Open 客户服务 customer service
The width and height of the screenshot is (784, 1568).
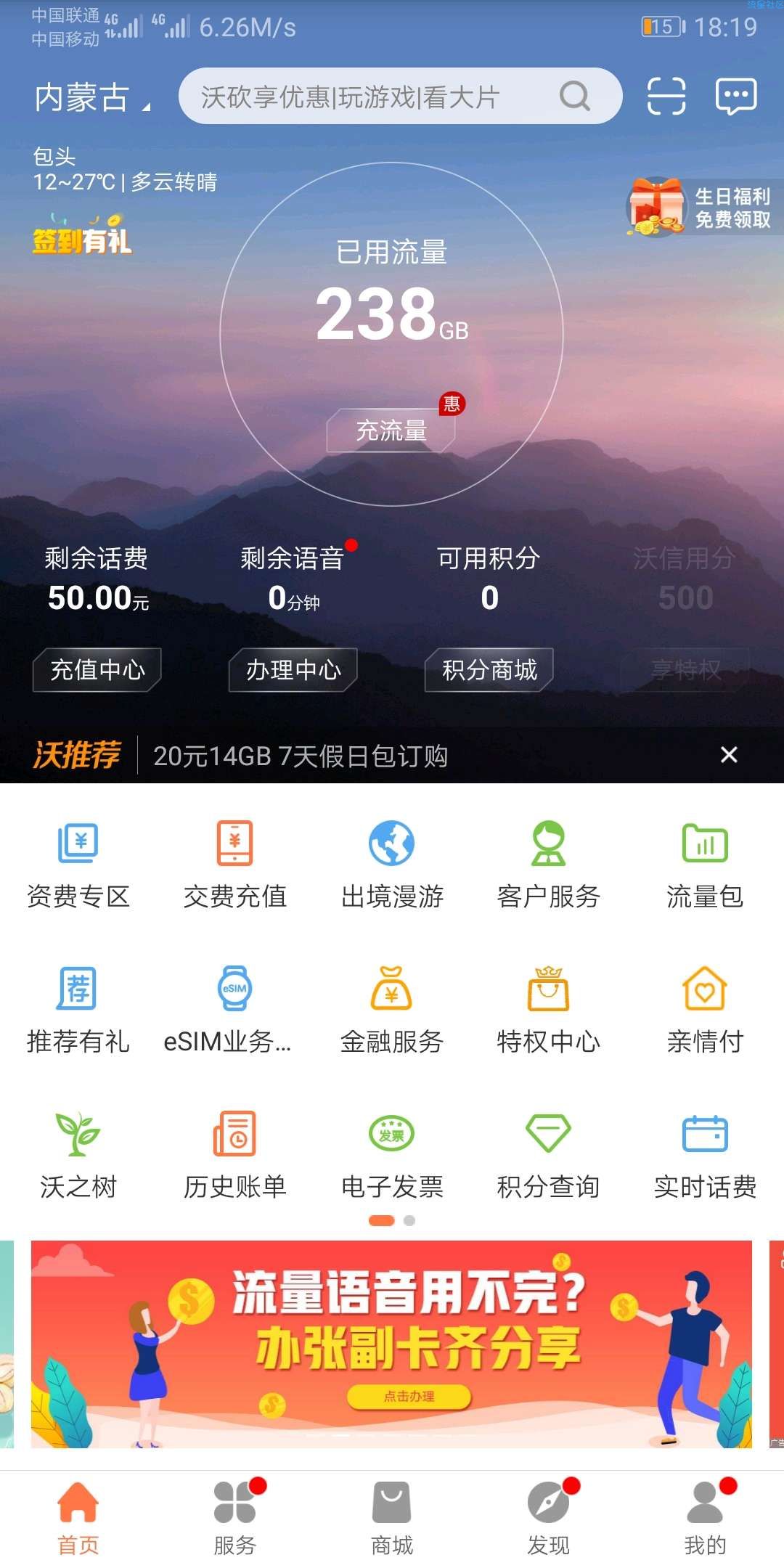pyautogui.click(x=549, y=865)
